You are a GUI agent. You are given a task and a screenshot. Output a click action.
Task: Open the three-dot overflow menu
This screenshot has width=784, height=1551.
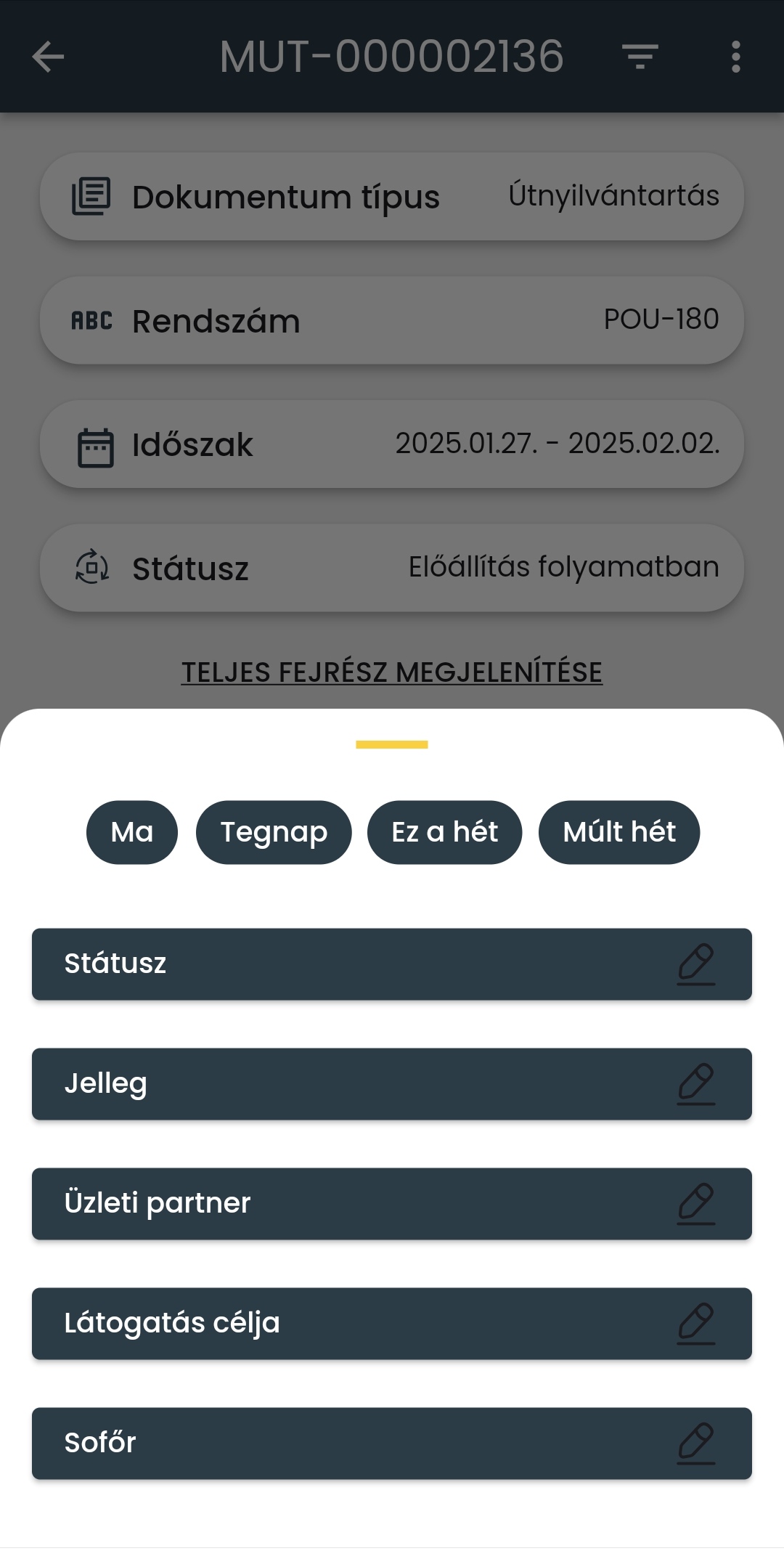(735, 57)
